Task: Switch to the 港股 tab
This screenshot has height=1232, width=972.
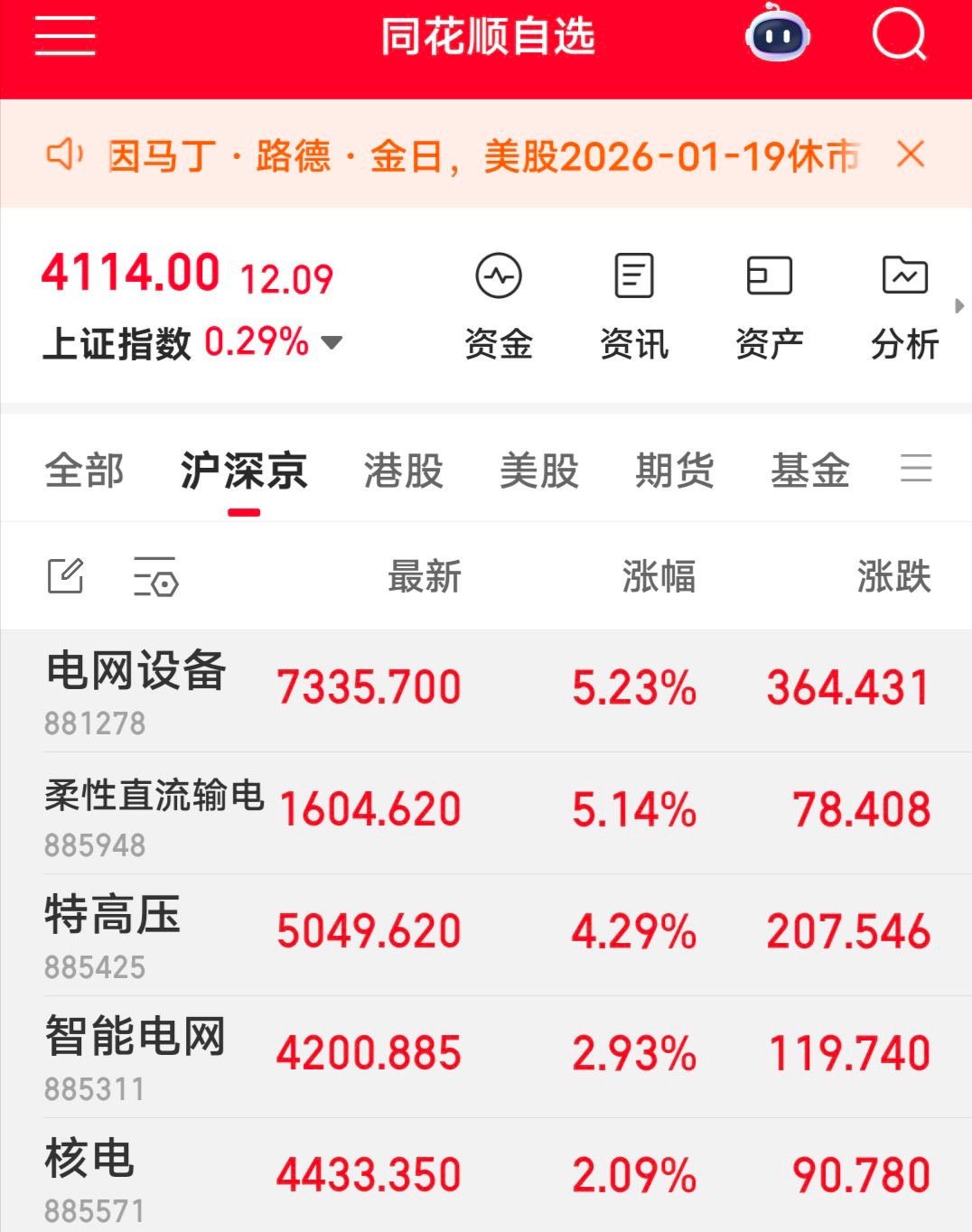Action: [404, 471]
